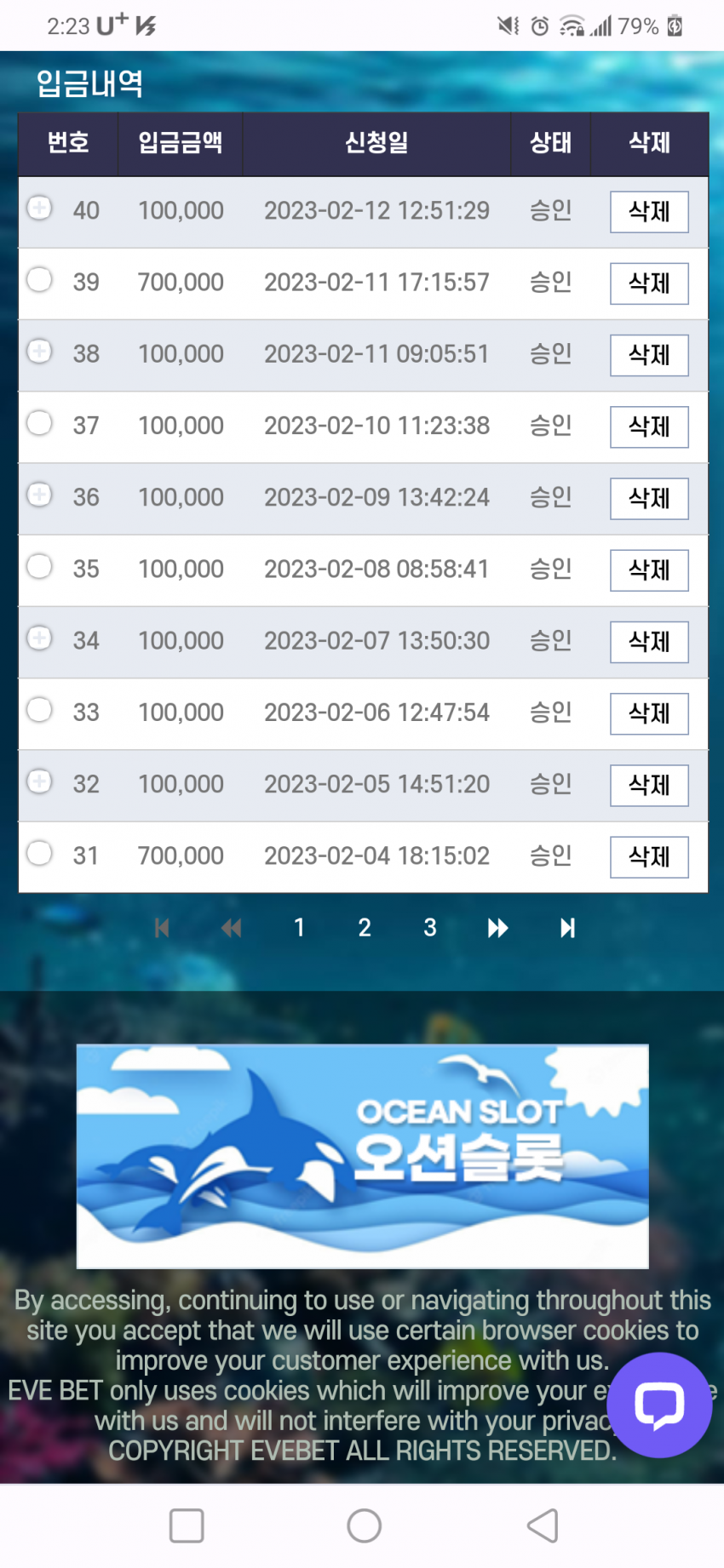724x1568 pixels.
Task: Jump to the last page
Action: (x=567, y=928)
